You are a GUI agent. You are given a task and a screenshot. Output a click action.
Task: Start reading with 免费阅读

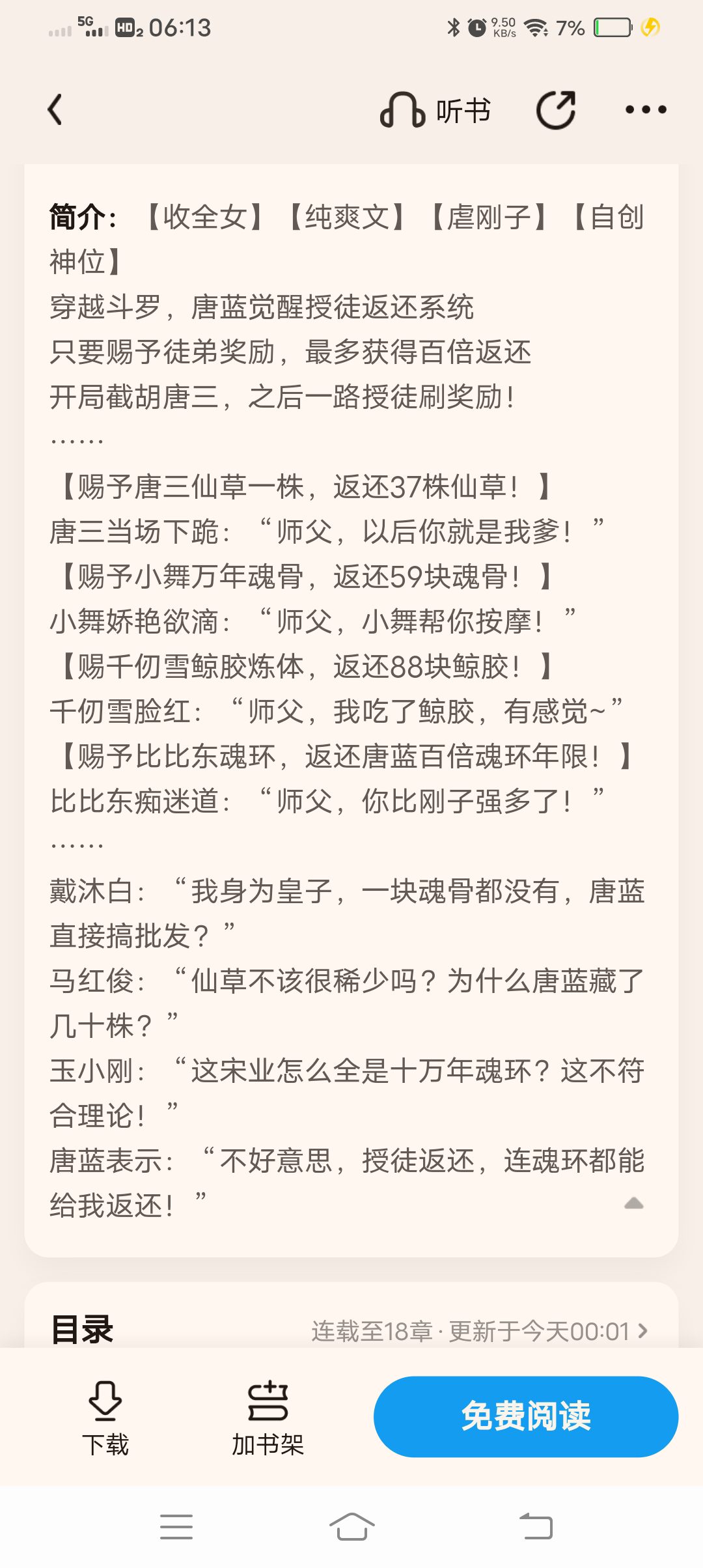point(525,1416)
